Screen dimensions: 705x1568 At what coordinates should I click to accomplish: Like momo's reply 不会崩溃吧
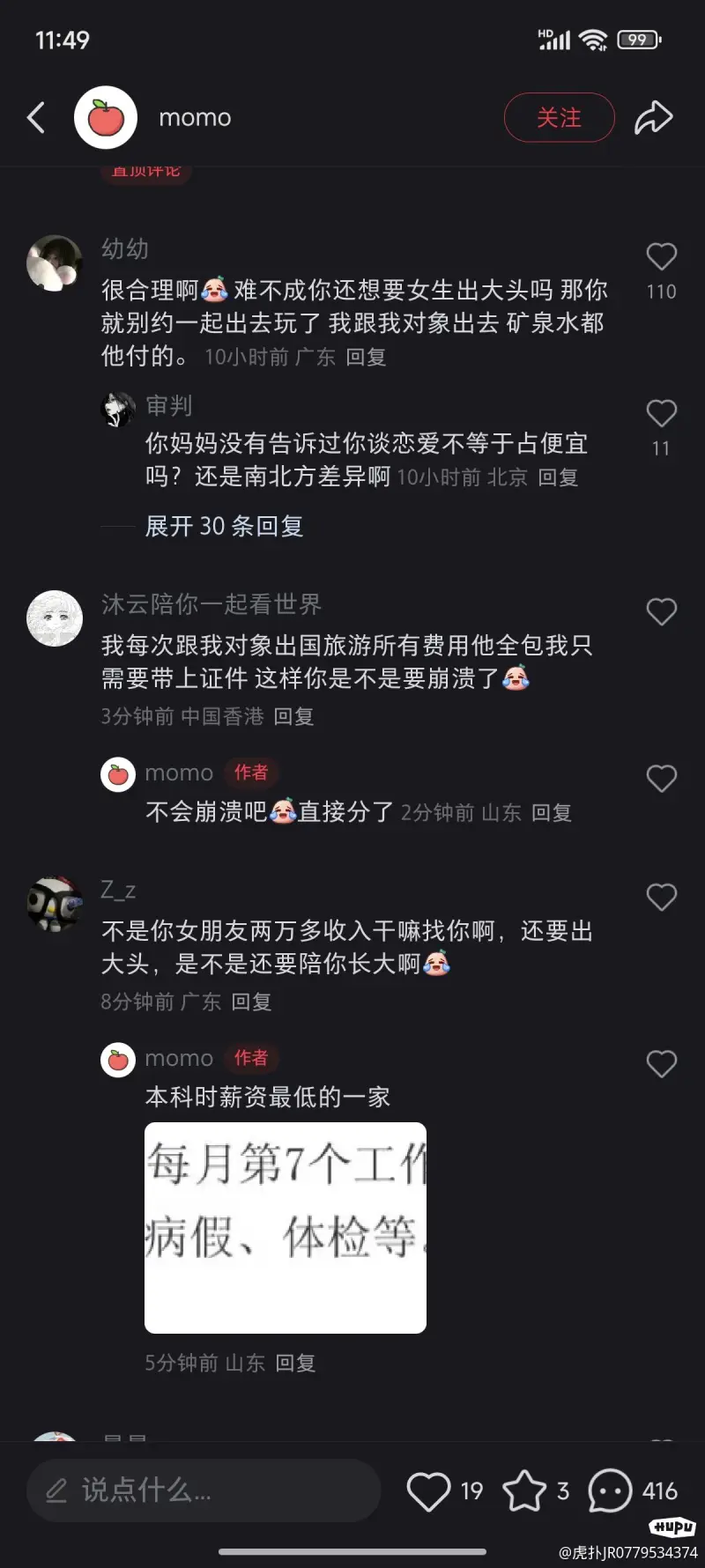pyautogui.click(x=662, y=779)
